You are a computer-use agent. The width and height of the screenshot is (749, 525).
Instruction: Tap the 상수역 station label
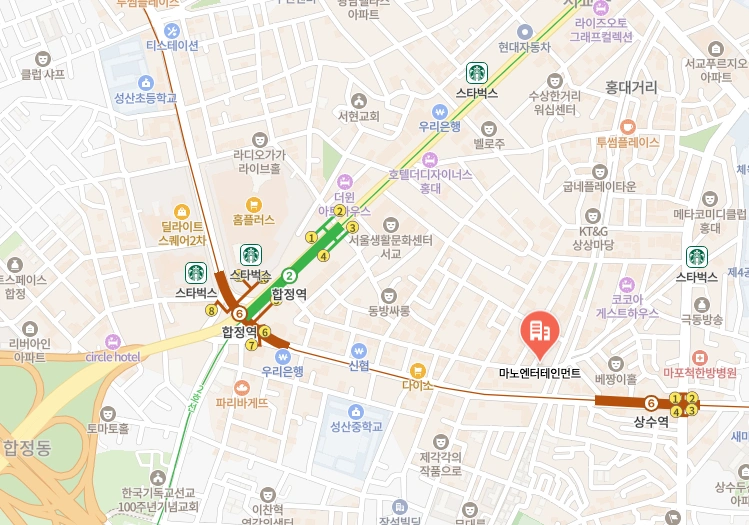651,422
